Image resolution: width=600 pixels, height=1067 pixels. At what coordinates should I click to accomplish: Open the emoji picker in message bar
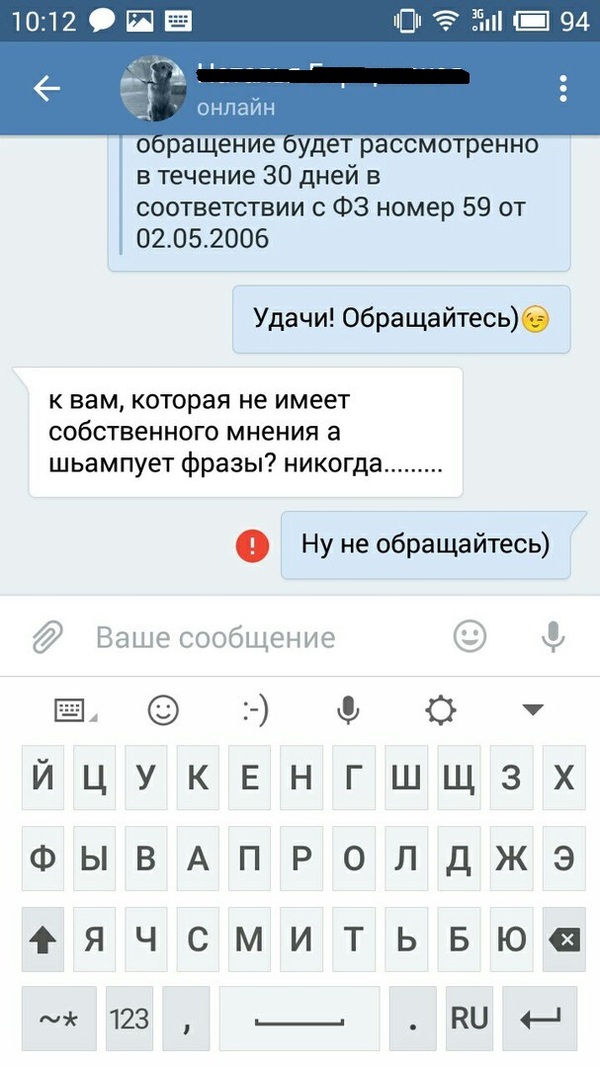pyautogui.click(x=470, y=636)
